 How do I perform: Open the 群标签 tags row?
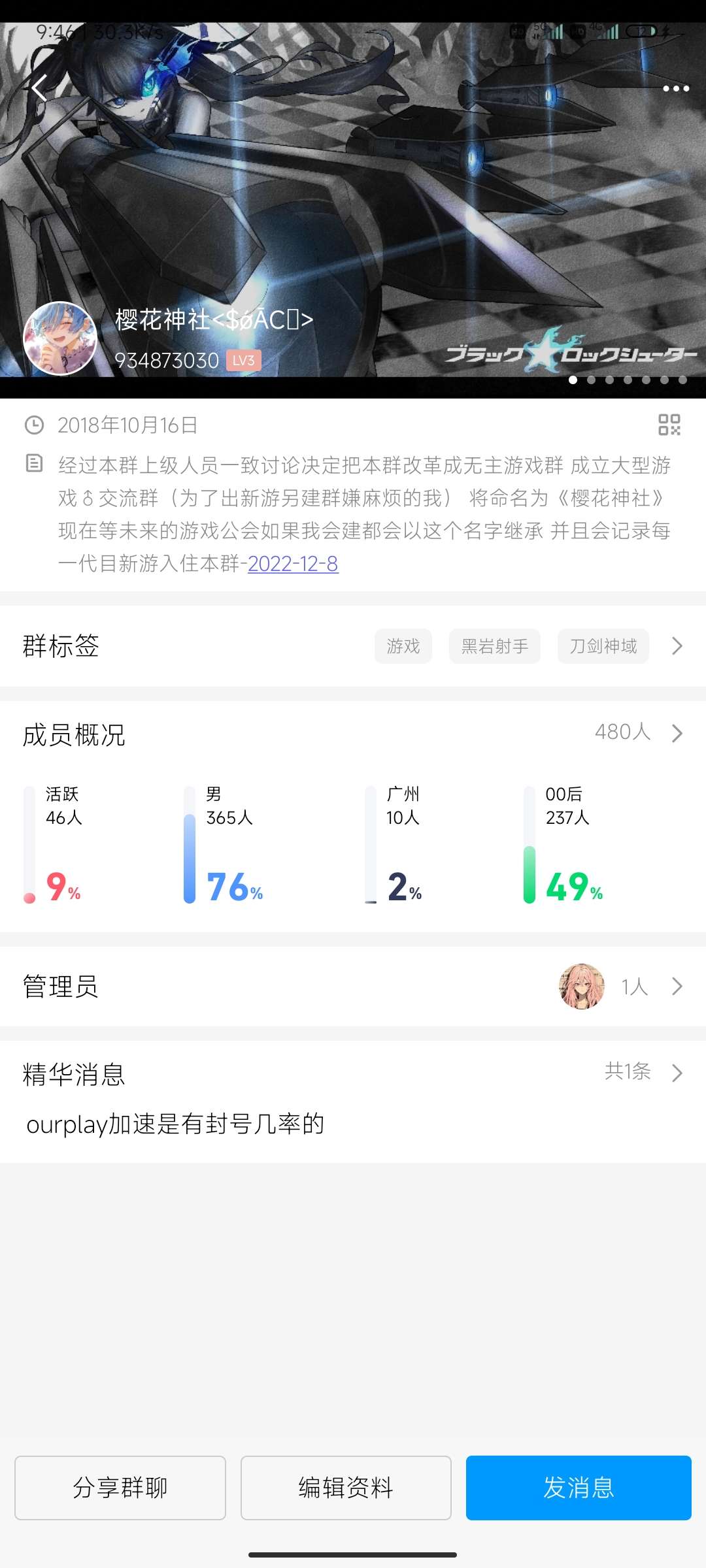point(61,645)
